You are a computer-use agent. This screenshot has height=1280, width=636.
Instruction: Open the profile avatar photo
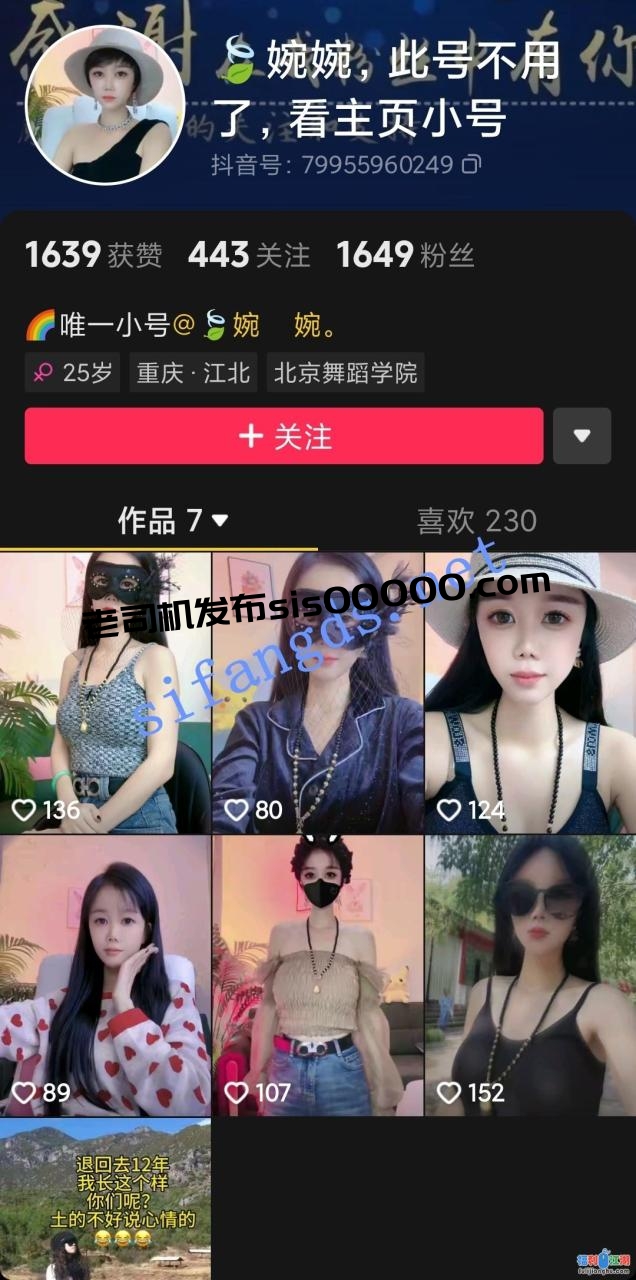click(x=105, y=105)
